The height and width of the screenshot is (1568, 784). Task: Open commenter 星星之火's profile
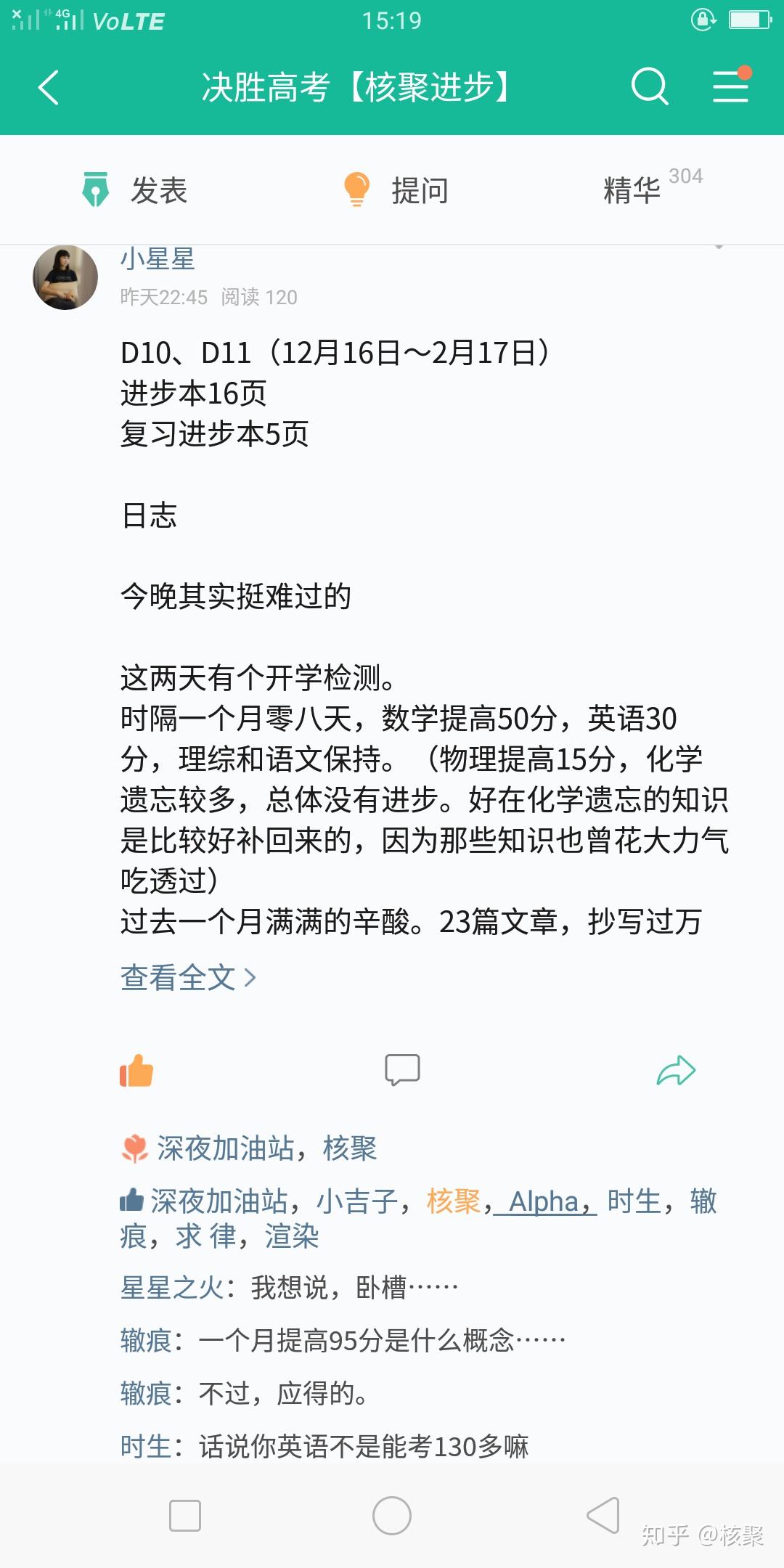(x=172, y=1288)
